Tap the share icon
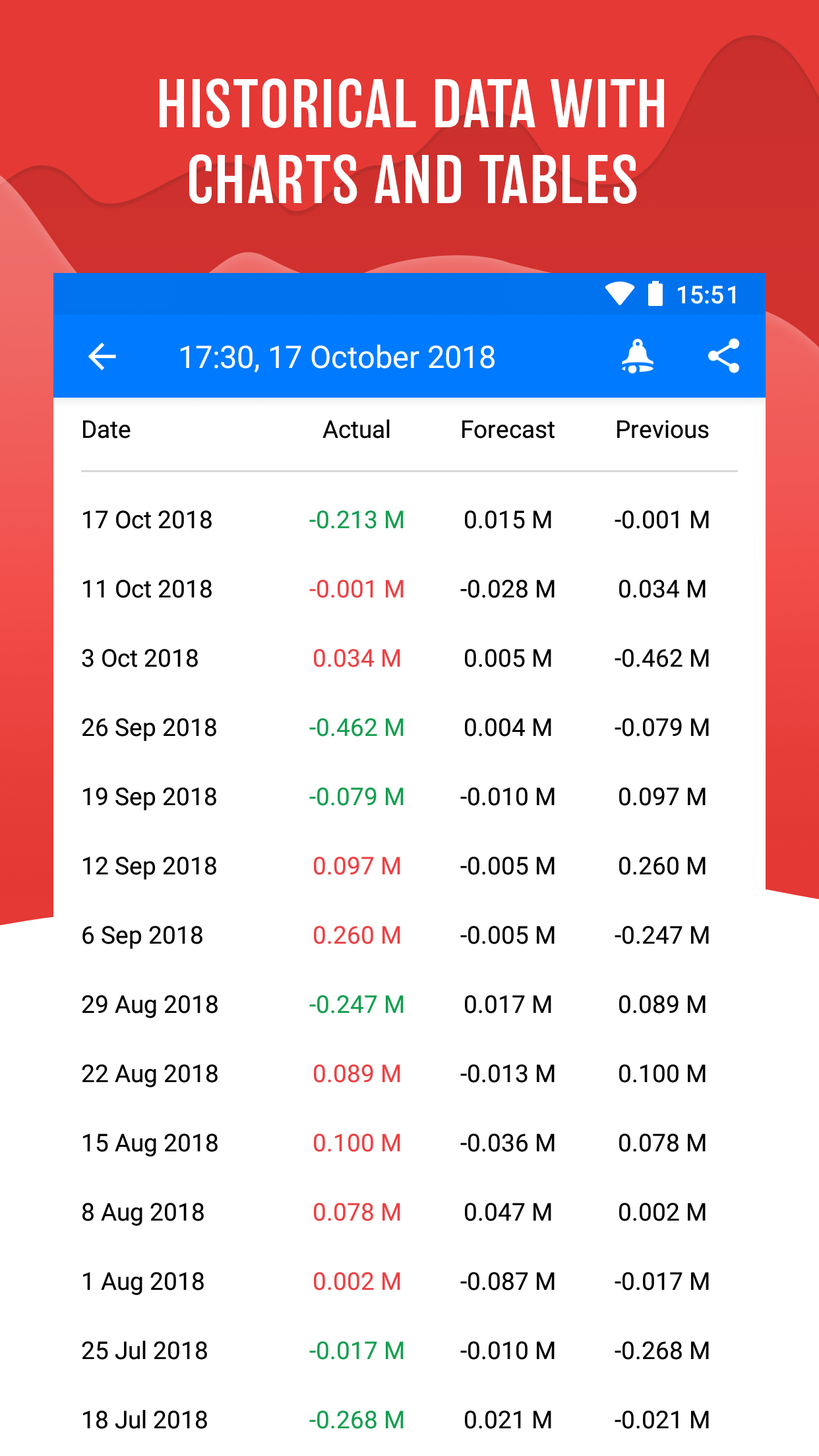Screen dimensions: 819x1456 [x=724, y=356]
